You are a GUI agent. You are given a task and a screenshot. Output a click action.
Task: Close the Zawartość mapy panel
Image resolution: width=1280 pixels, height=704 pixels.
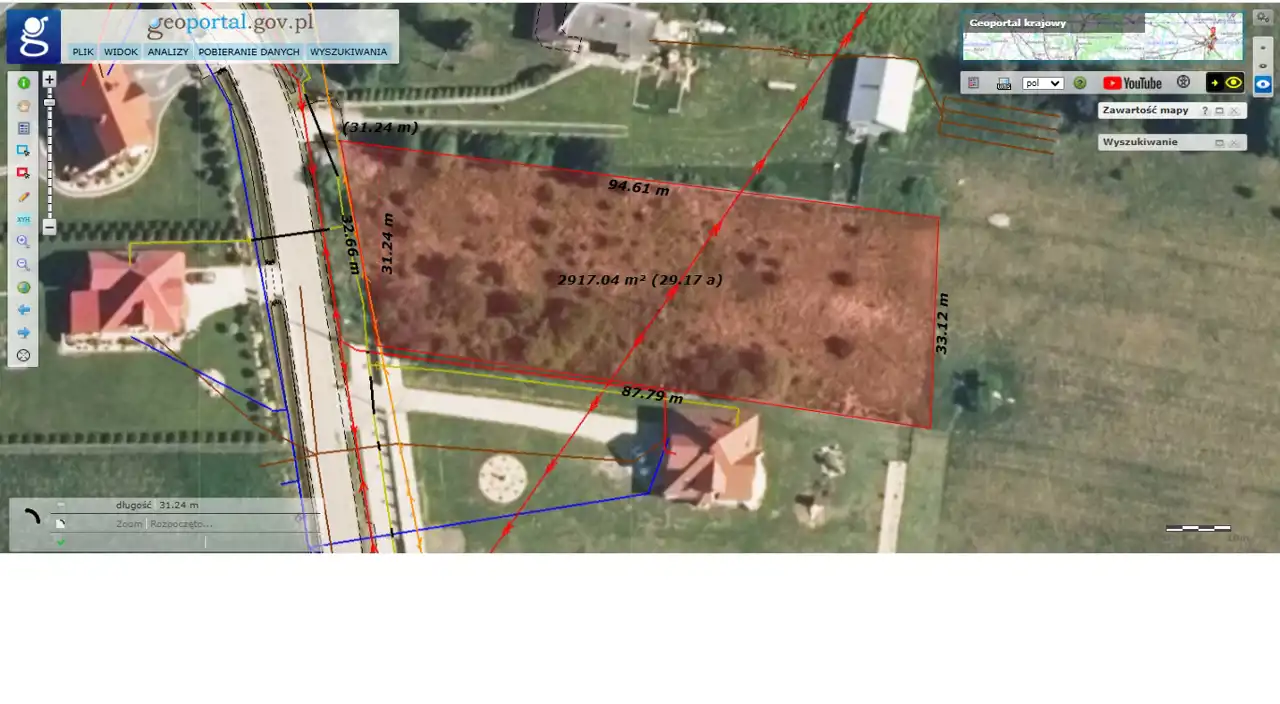click(x=1234, y=111)
